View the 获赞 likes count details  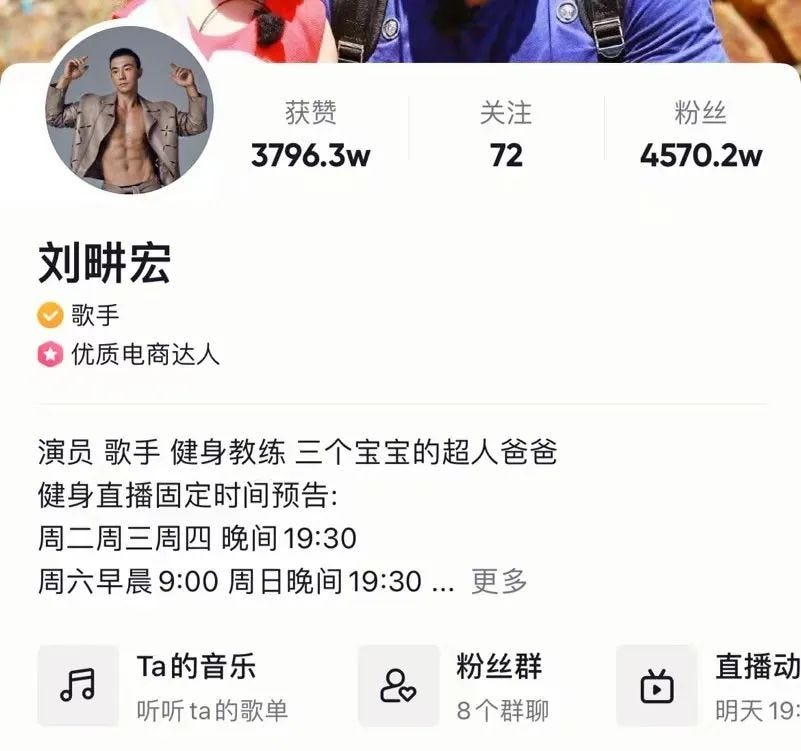[310, 135]
